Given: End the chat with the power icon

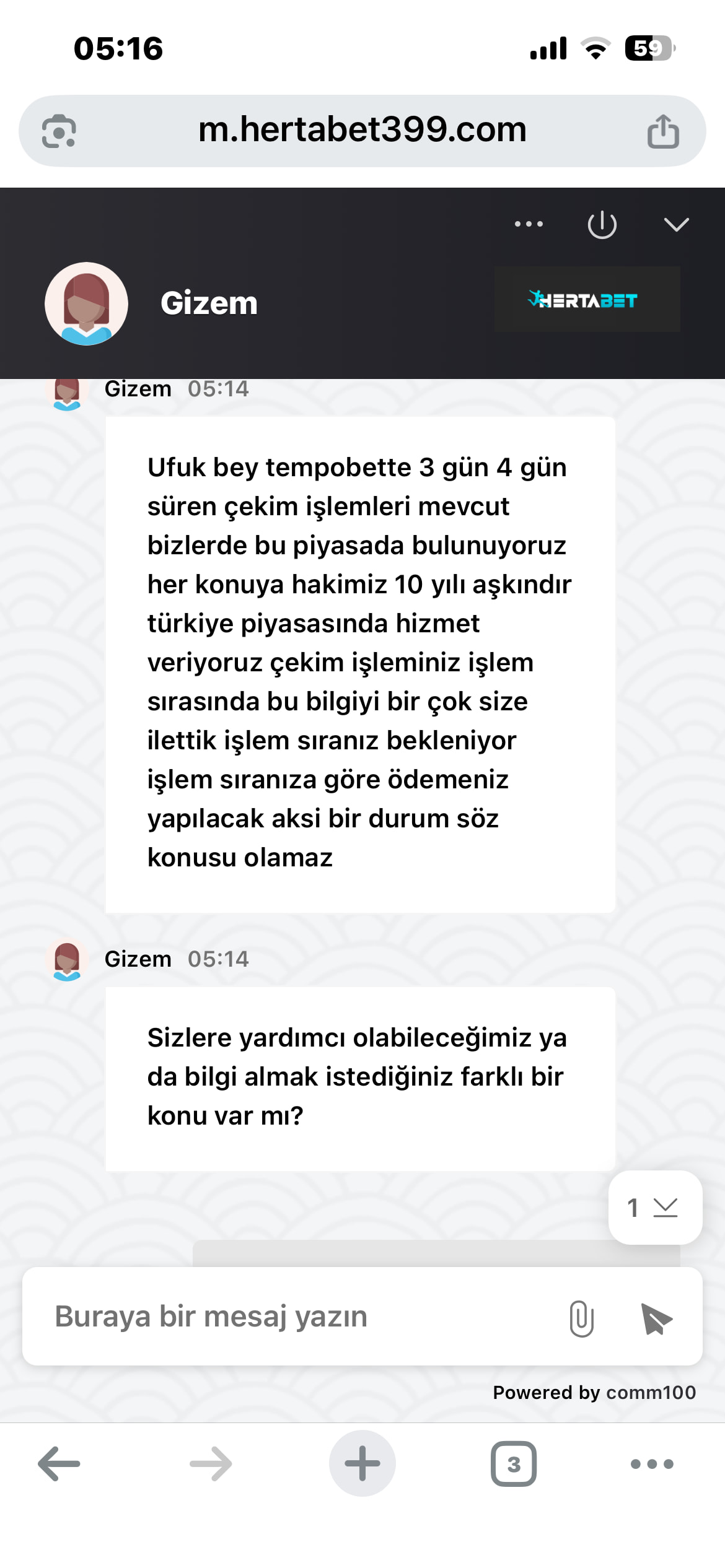Looking at the screenshot, I should pos(602,224).
